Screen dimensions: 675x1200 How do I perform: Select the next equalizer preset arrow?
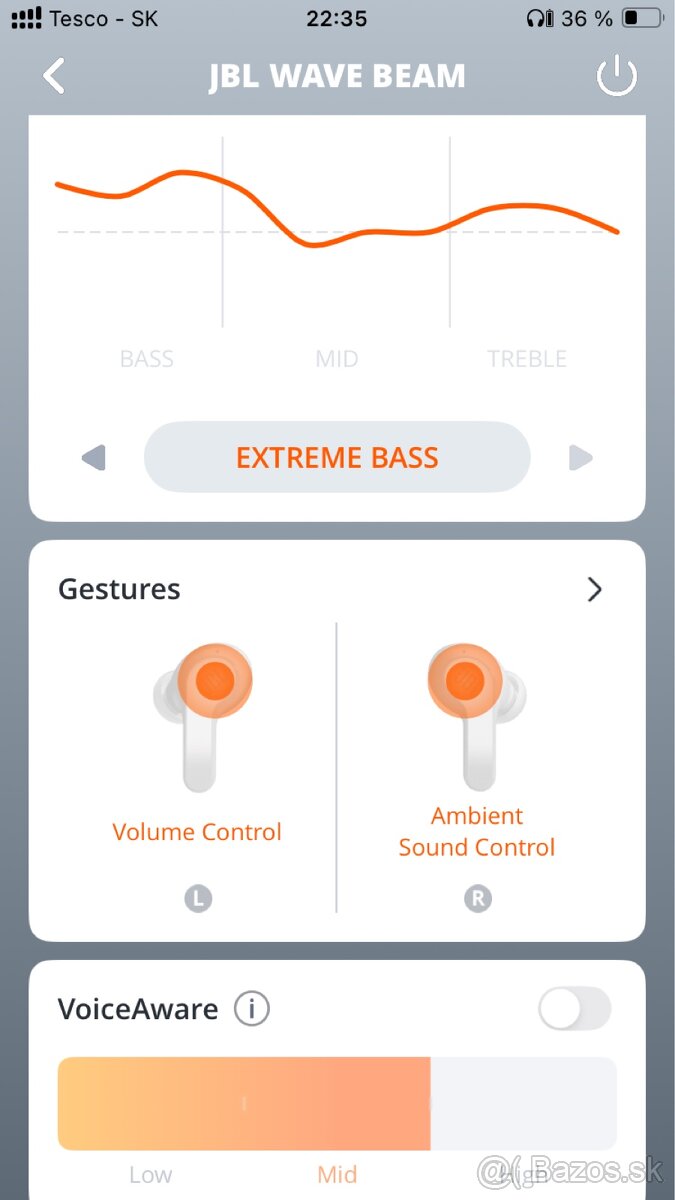tap(580, 458)
